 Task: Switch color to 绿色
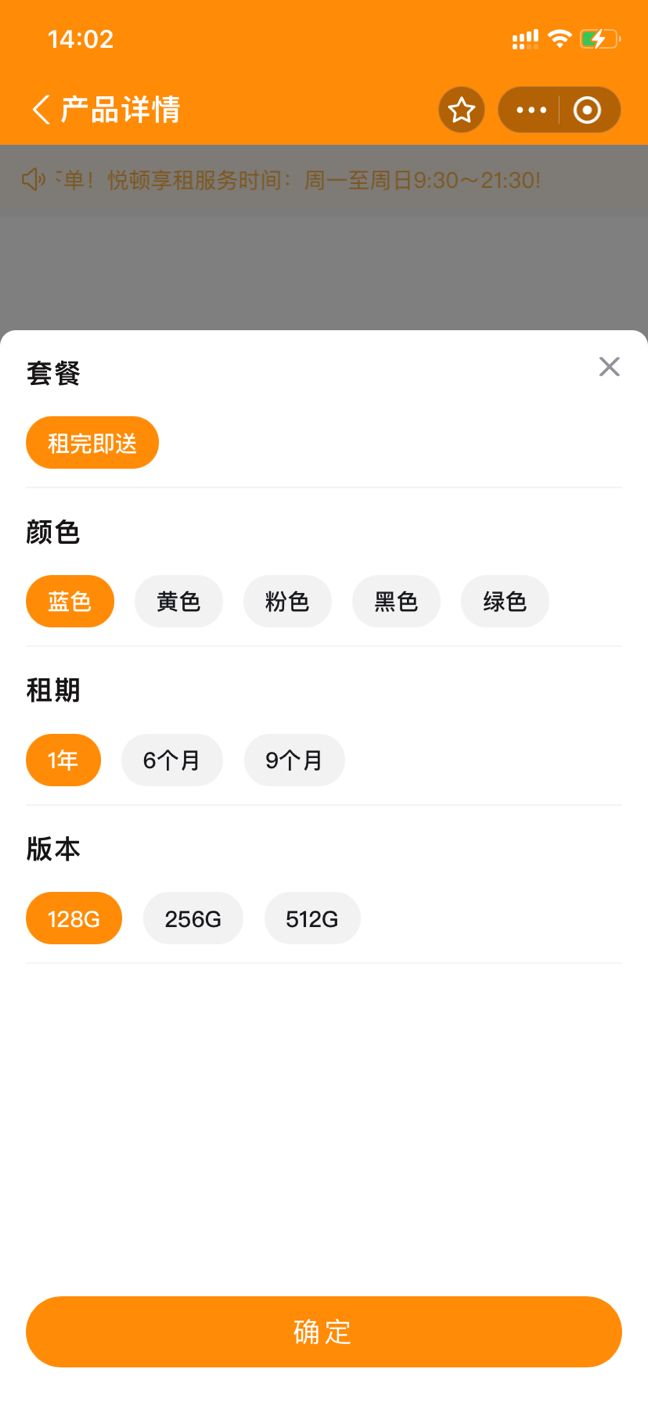pos(505,602)
